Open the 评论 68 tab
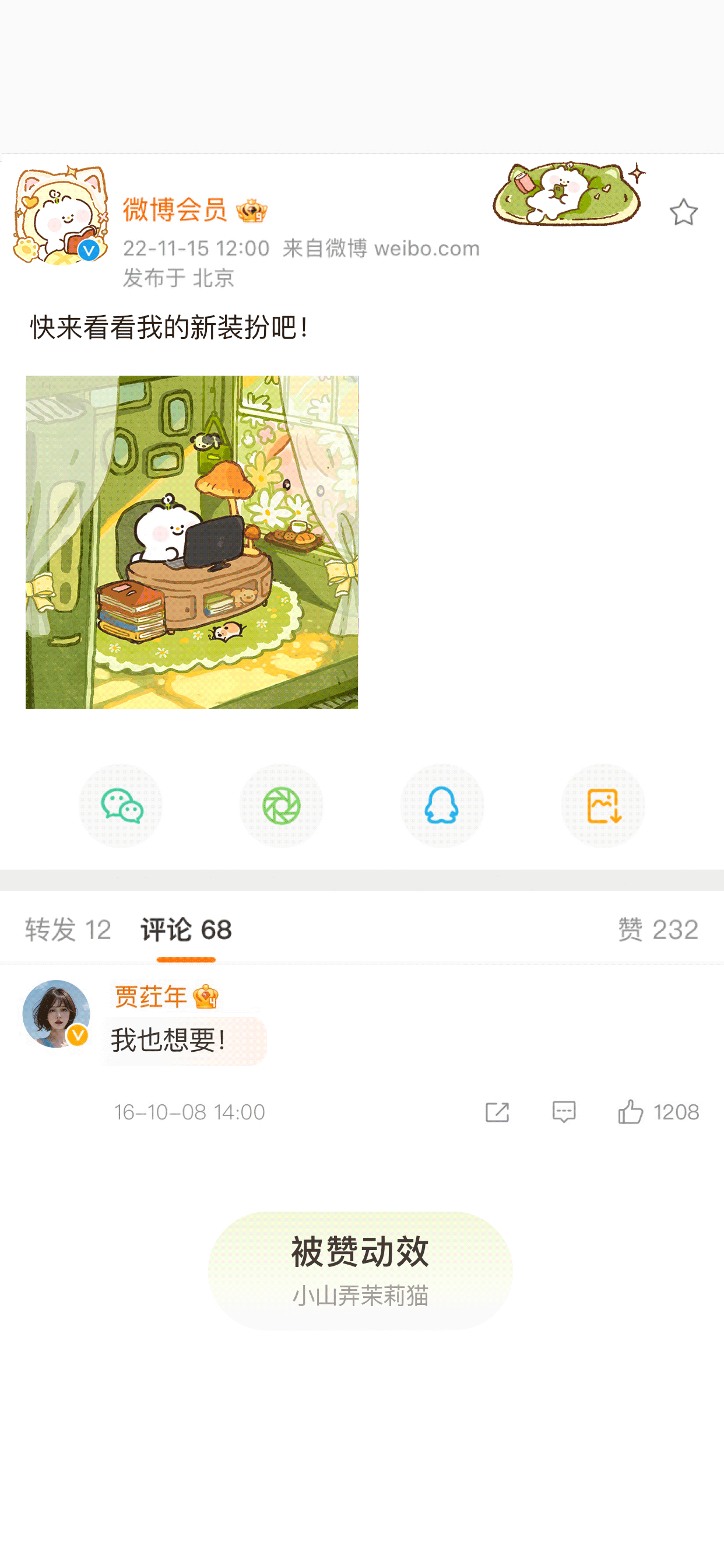The height and width of the screenshot is (1568, 724). (x=185, y=929)
